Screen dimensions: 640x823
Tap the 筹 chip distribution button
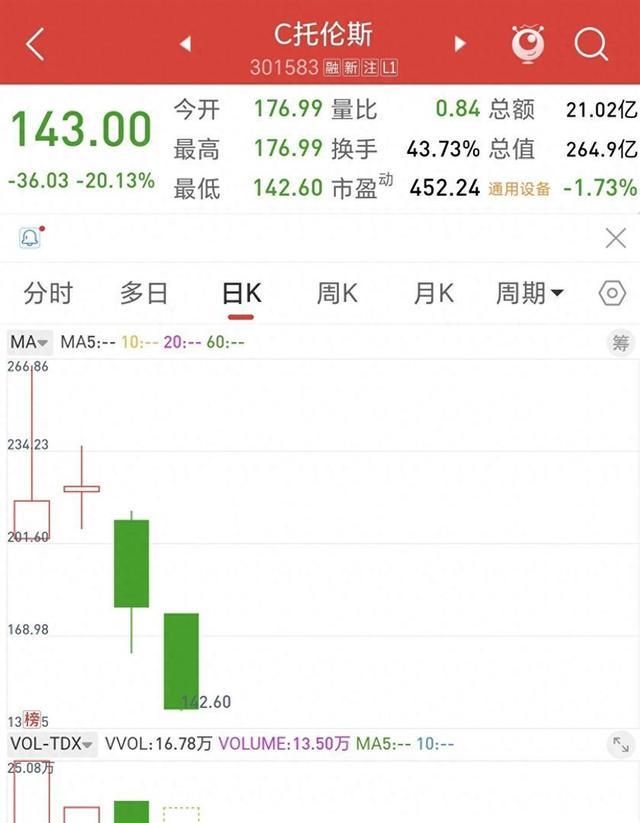(620, 343)
